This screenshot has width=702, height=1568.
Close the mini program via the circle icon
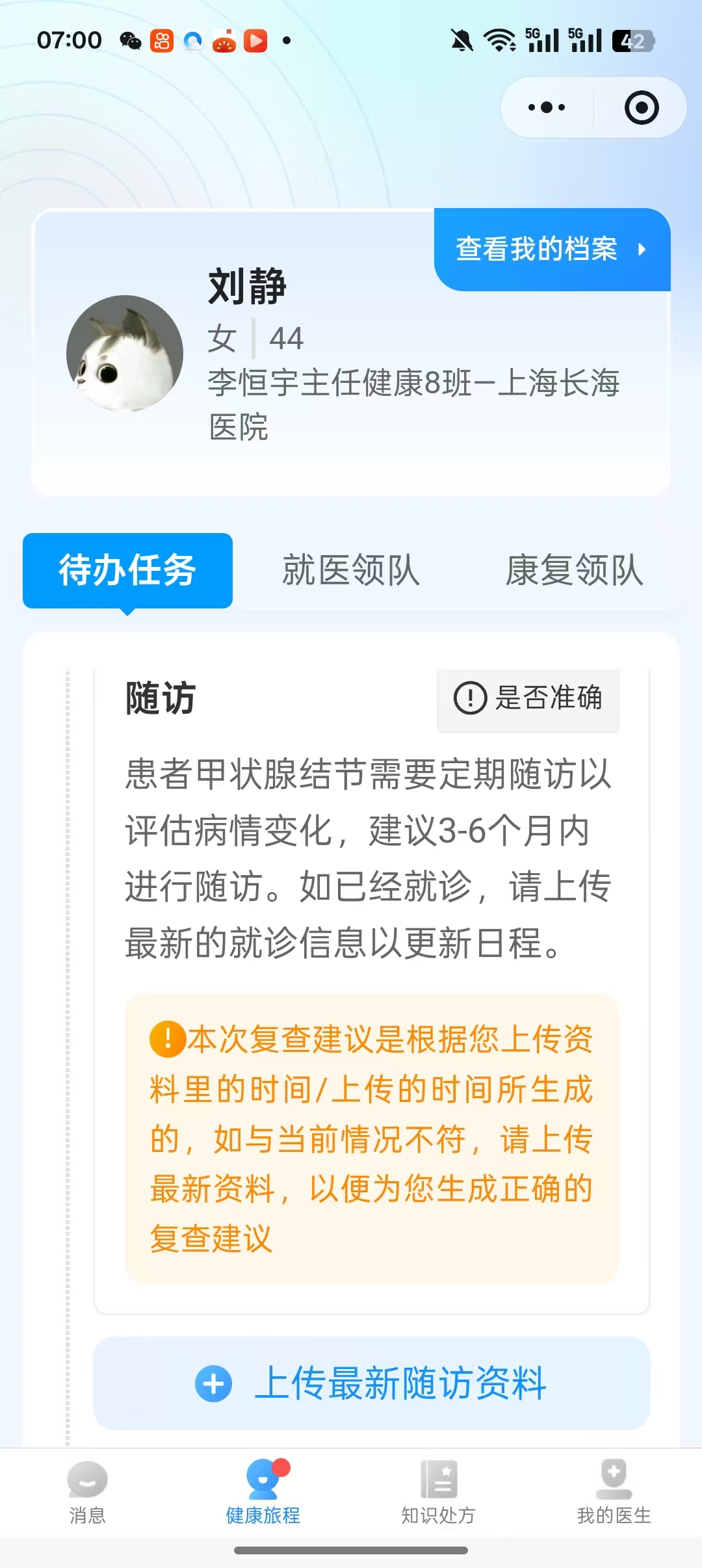click(x=641, y=107)
